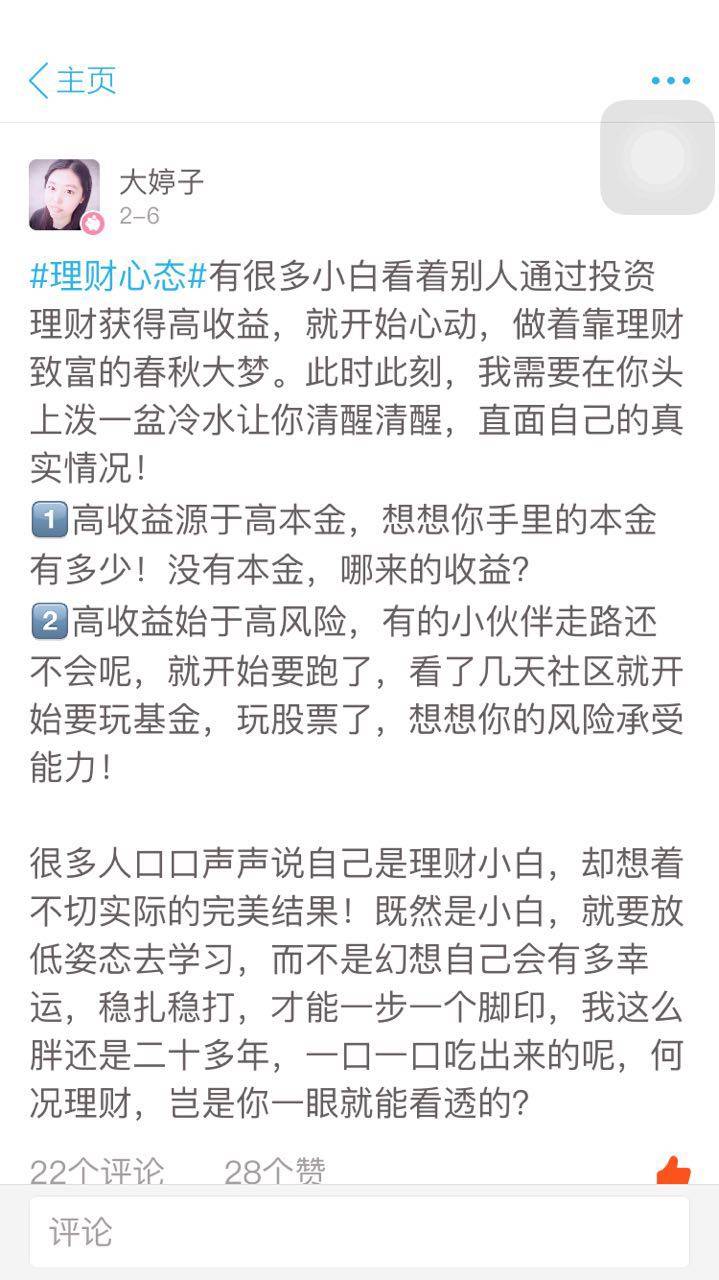Like this post with the thumbs-up
Image resolution: width=719 pixels, height=1280 pixels.
point(674,1170)
